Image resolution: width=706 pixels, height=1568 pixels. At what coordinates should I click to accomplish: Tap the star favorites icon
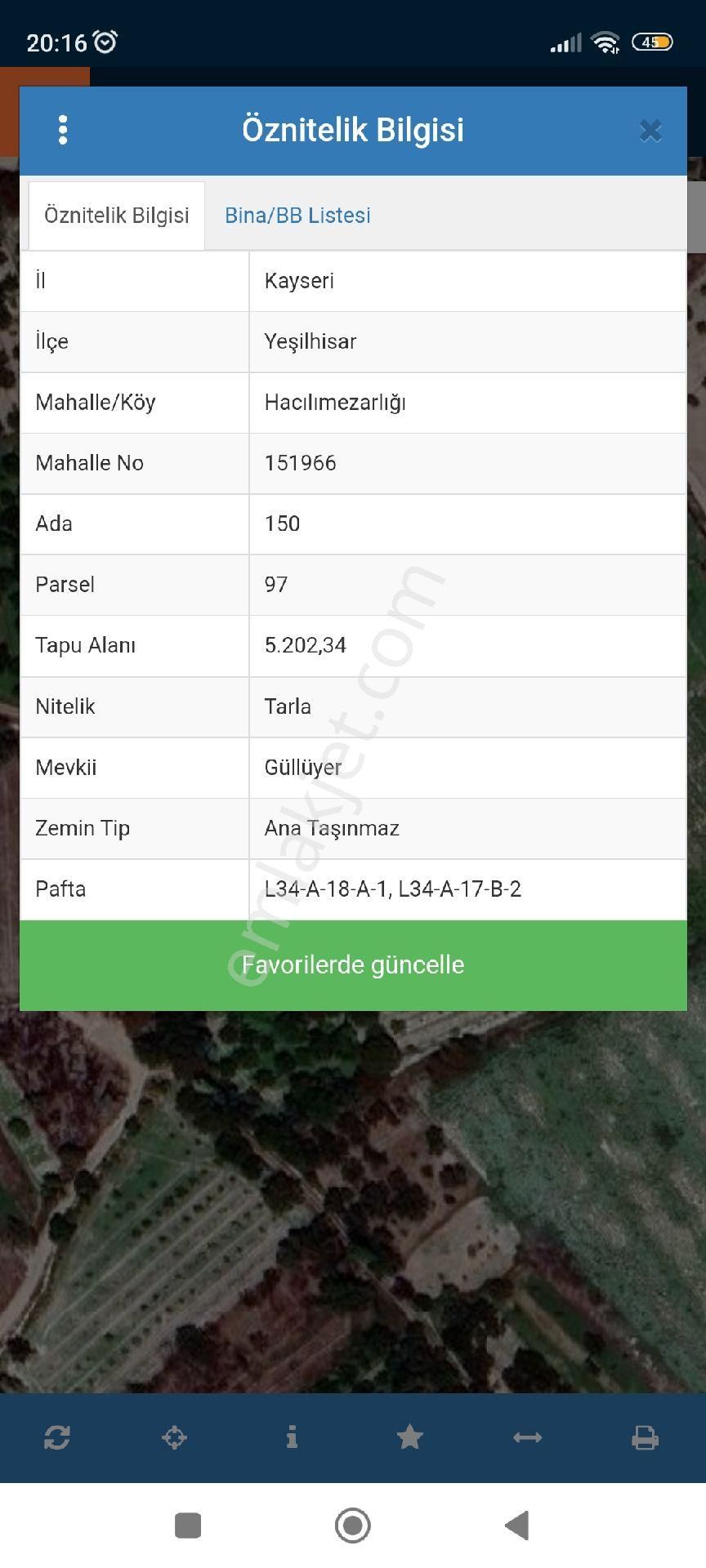point(410,1437)
